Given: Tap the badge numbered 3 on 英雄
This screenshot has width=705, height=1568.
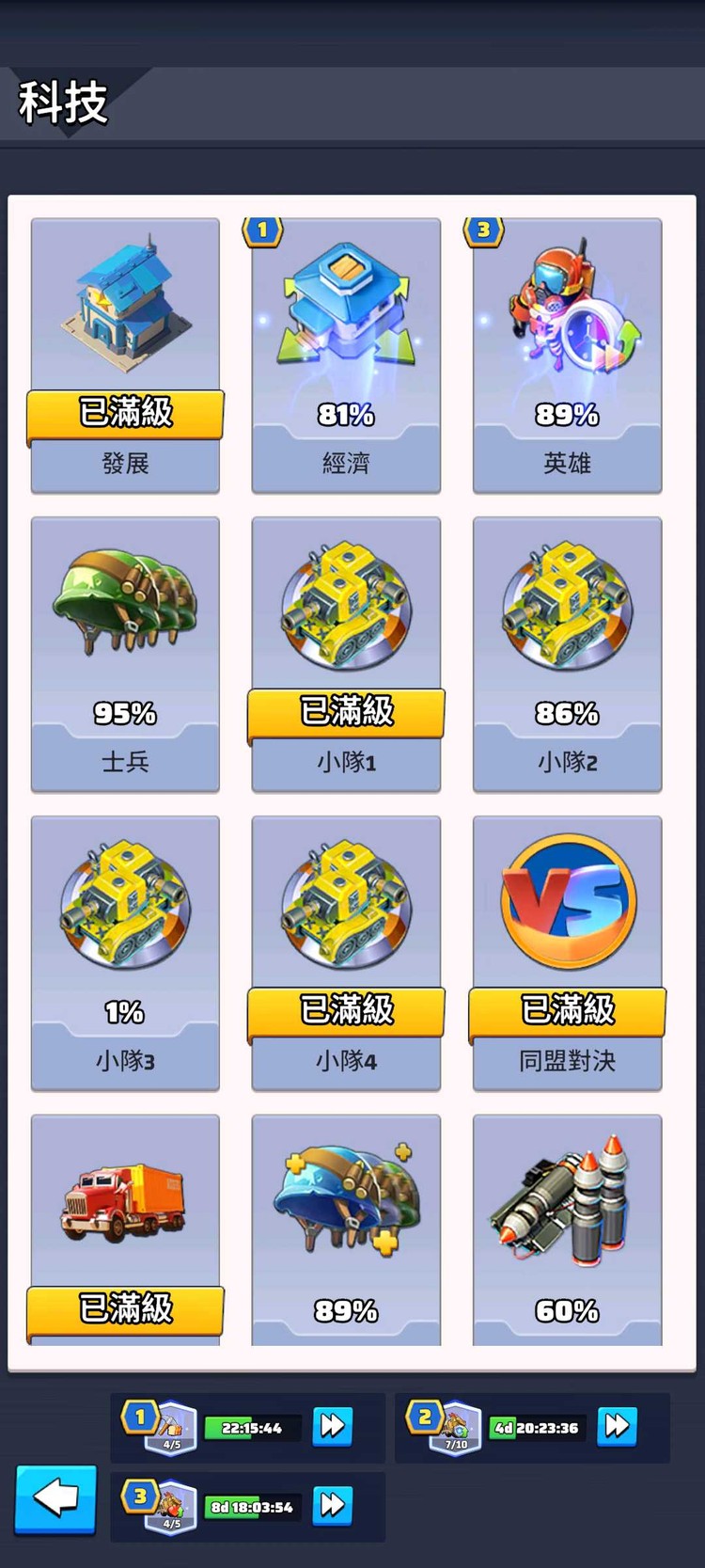Looking at the screenshot, I should 482,230.
